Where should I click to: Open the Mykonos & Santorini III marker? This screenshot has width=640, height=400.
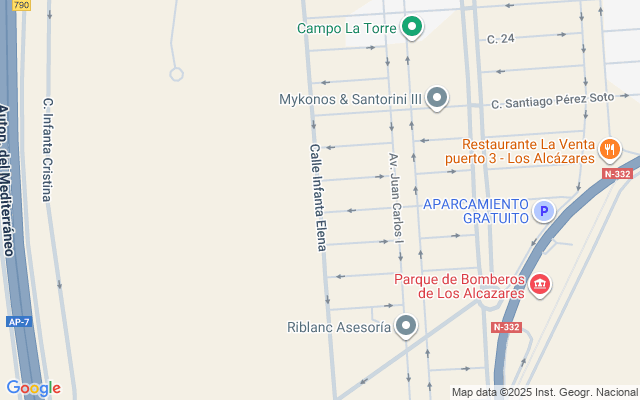coord(437,99)
